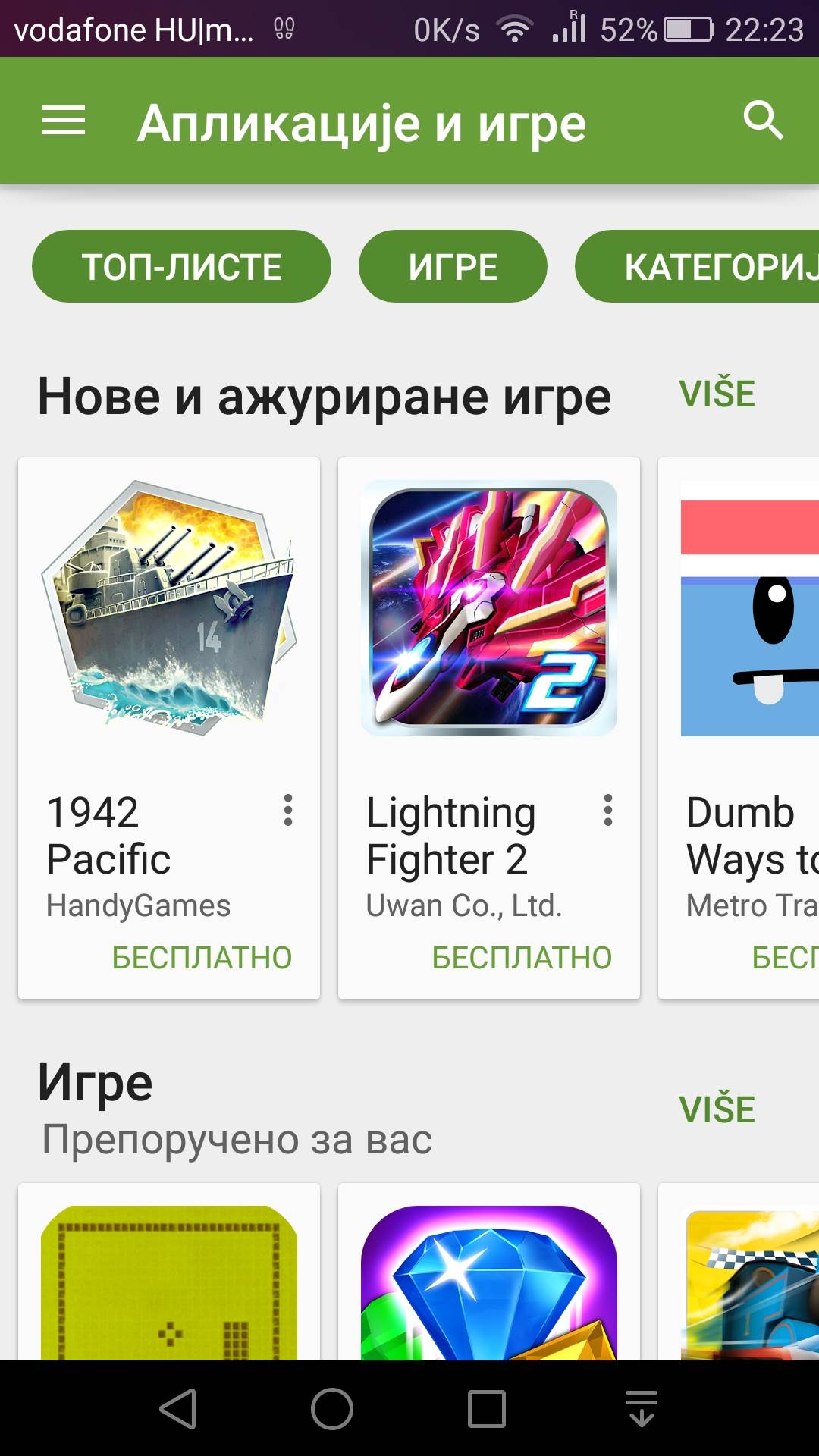
Task: Tap VIŠE next to Игре Препоручено за вас
Action: pyautogui.click(x=717, y=1109)
